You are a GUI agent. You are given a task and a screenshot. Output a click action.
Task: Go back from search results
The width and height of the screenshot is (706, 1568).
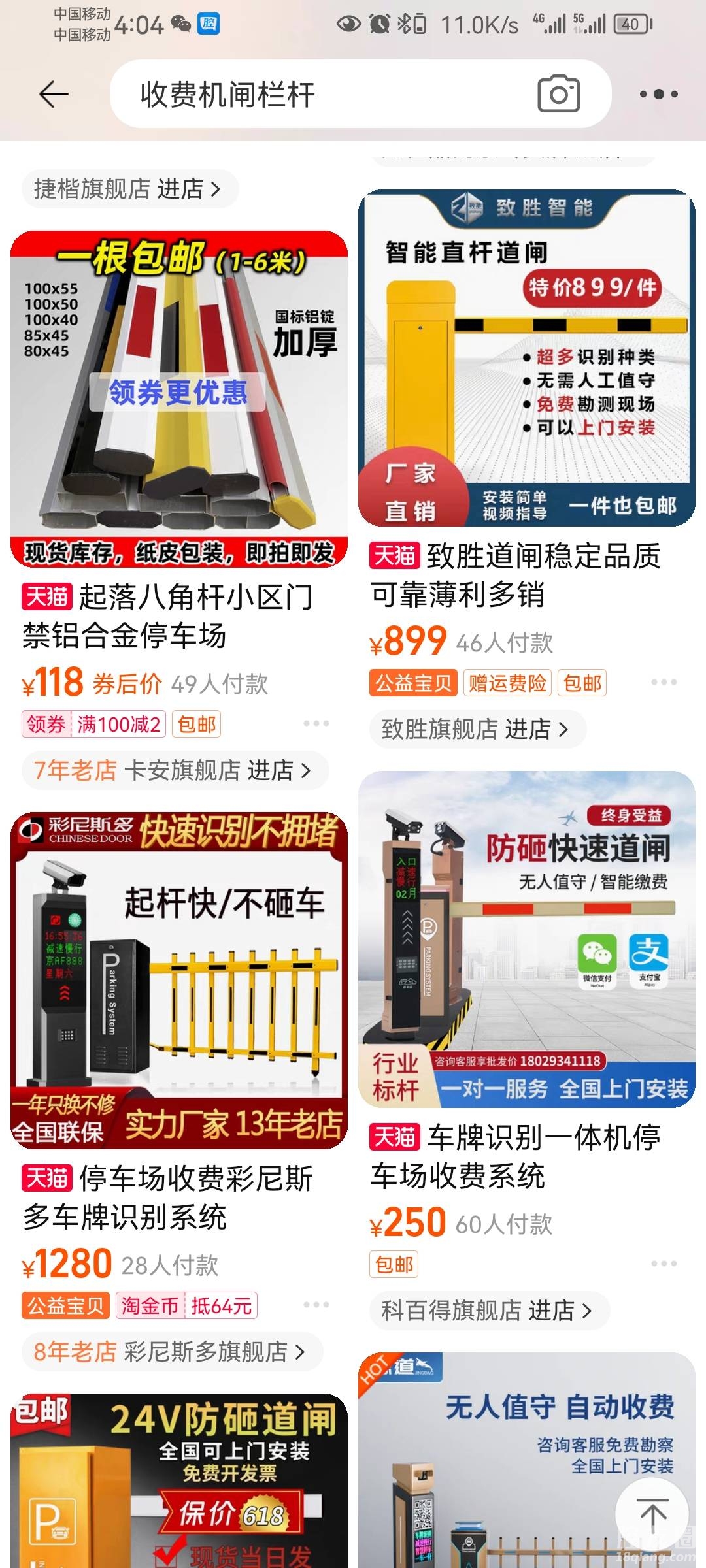(54, 95)
